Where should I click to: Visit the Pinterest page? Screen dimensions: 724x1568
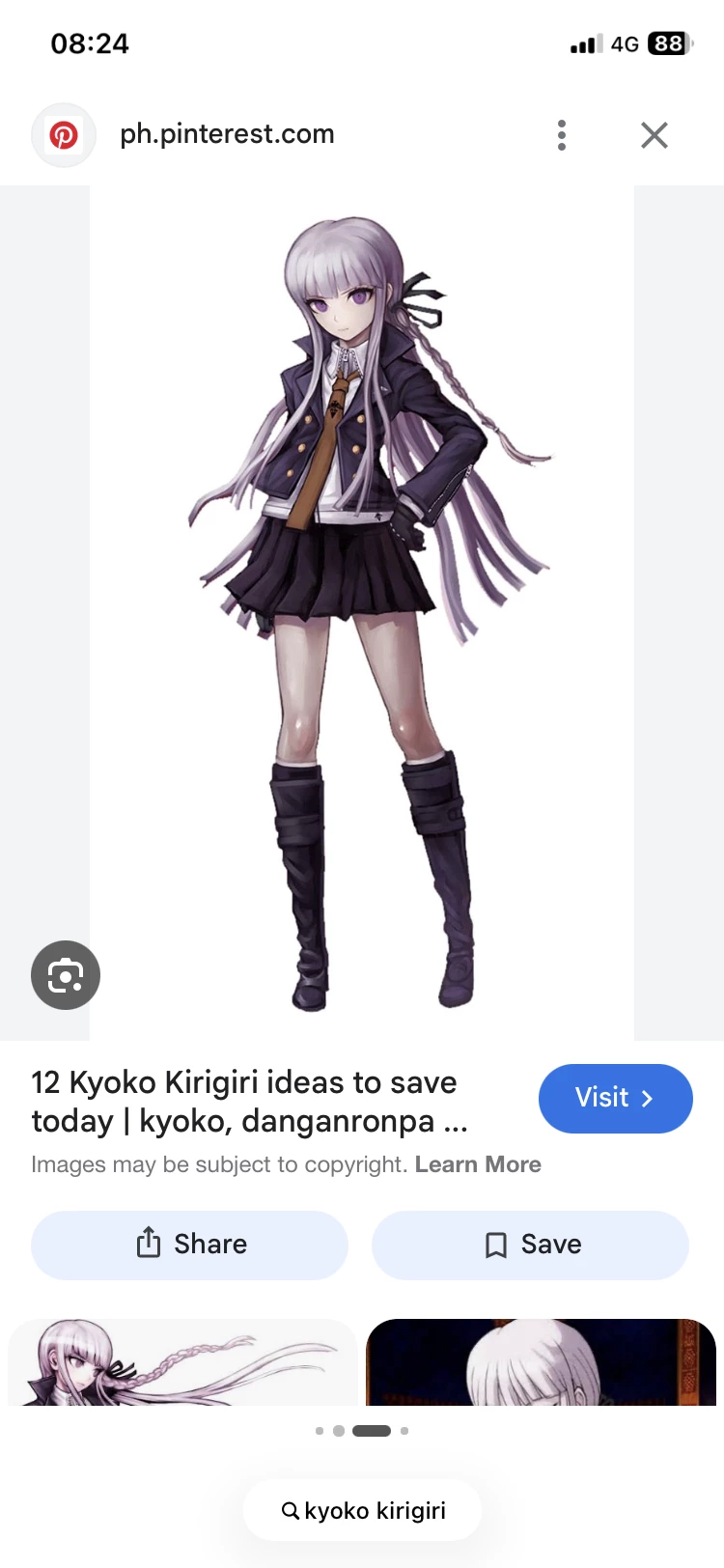point(615,1098)
